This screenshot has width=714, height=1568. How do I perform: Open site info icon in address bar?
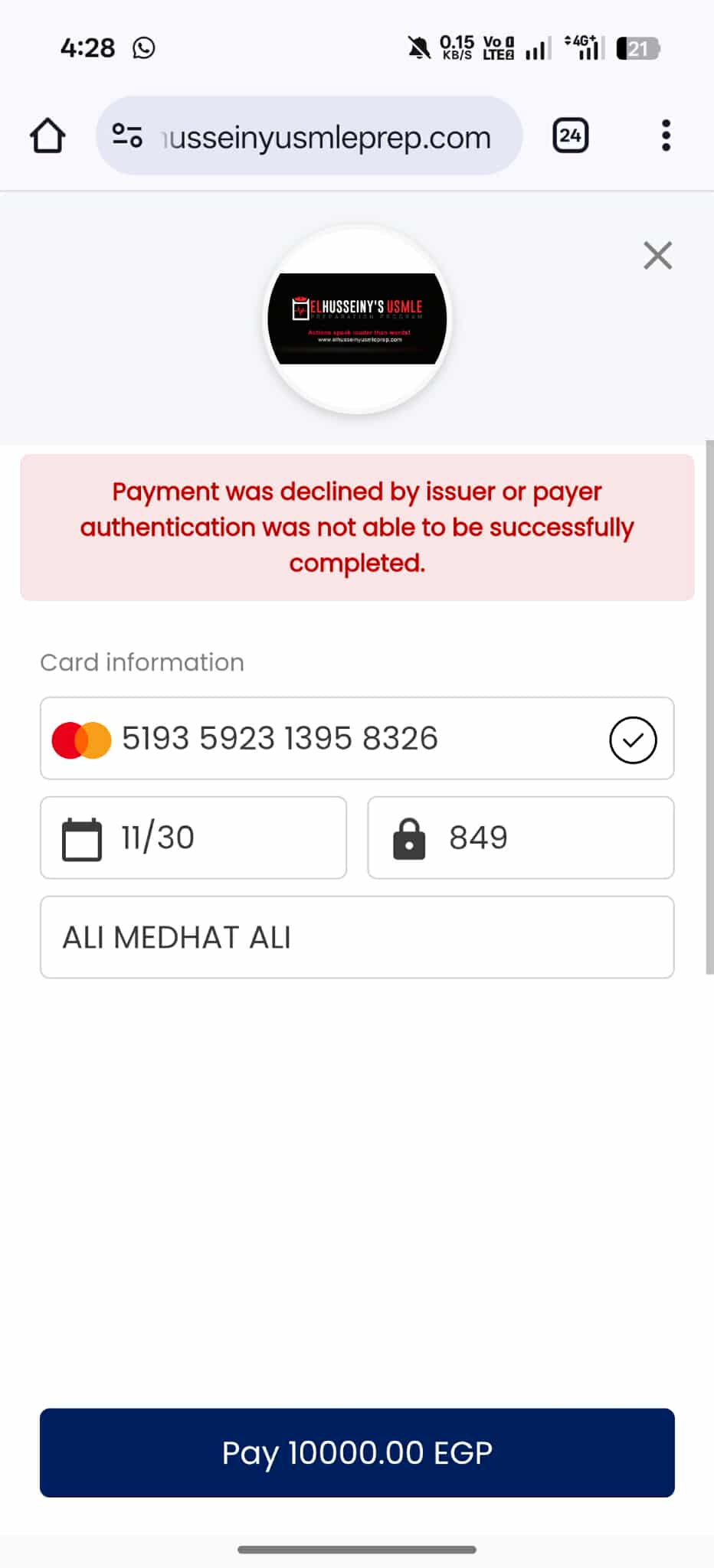(127, 136)
